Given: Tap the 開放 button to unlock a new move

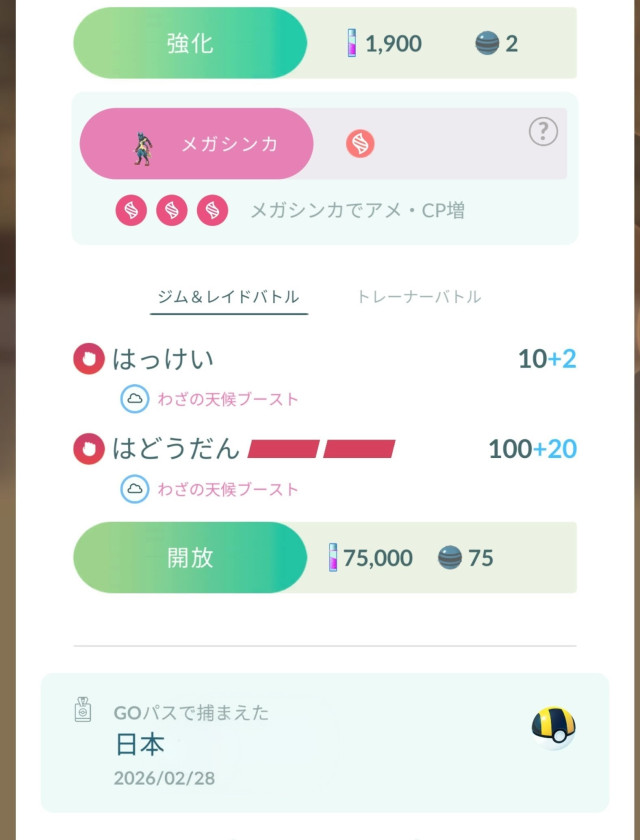Looking at the screenshot, I should point(190,557).
